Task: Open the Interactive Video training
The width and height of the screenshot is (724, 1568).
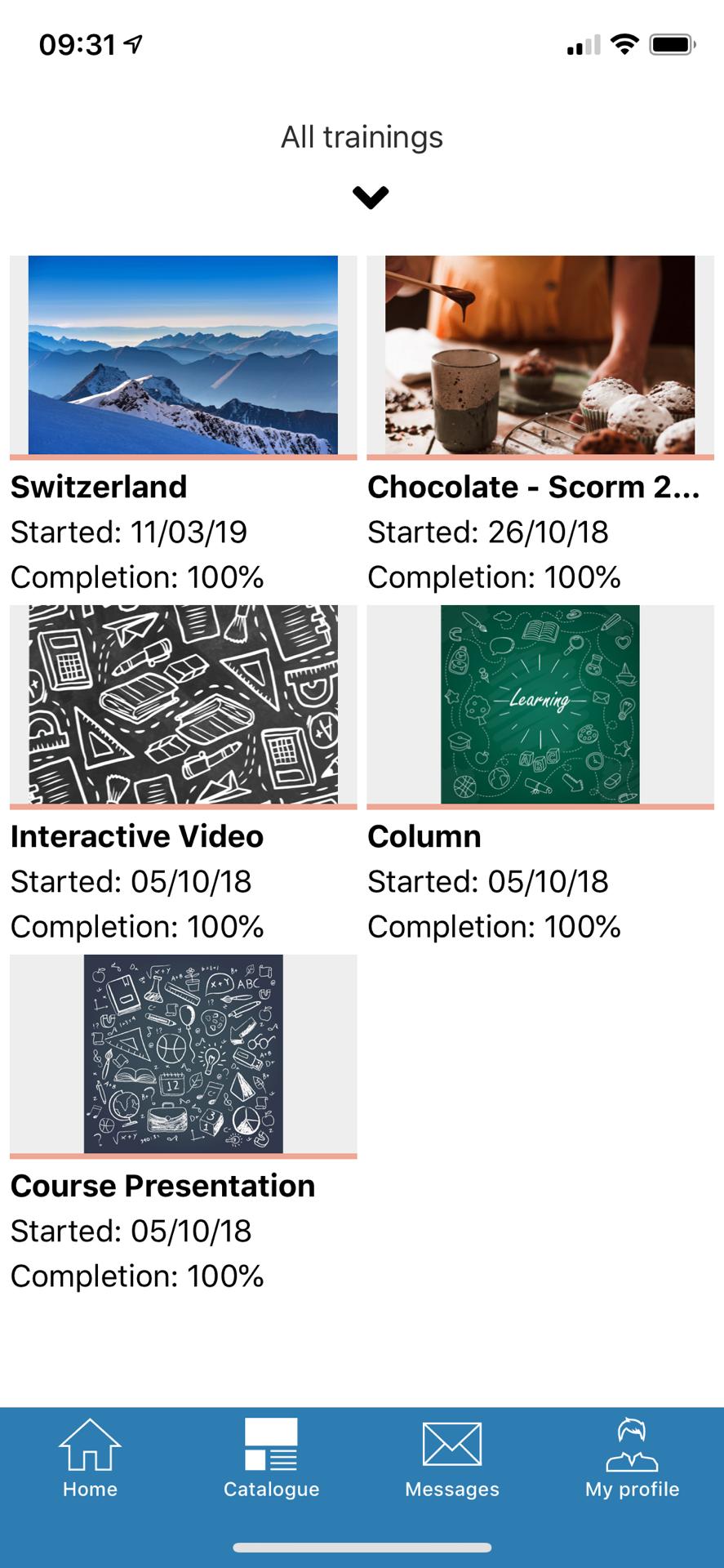Action: 183,705
